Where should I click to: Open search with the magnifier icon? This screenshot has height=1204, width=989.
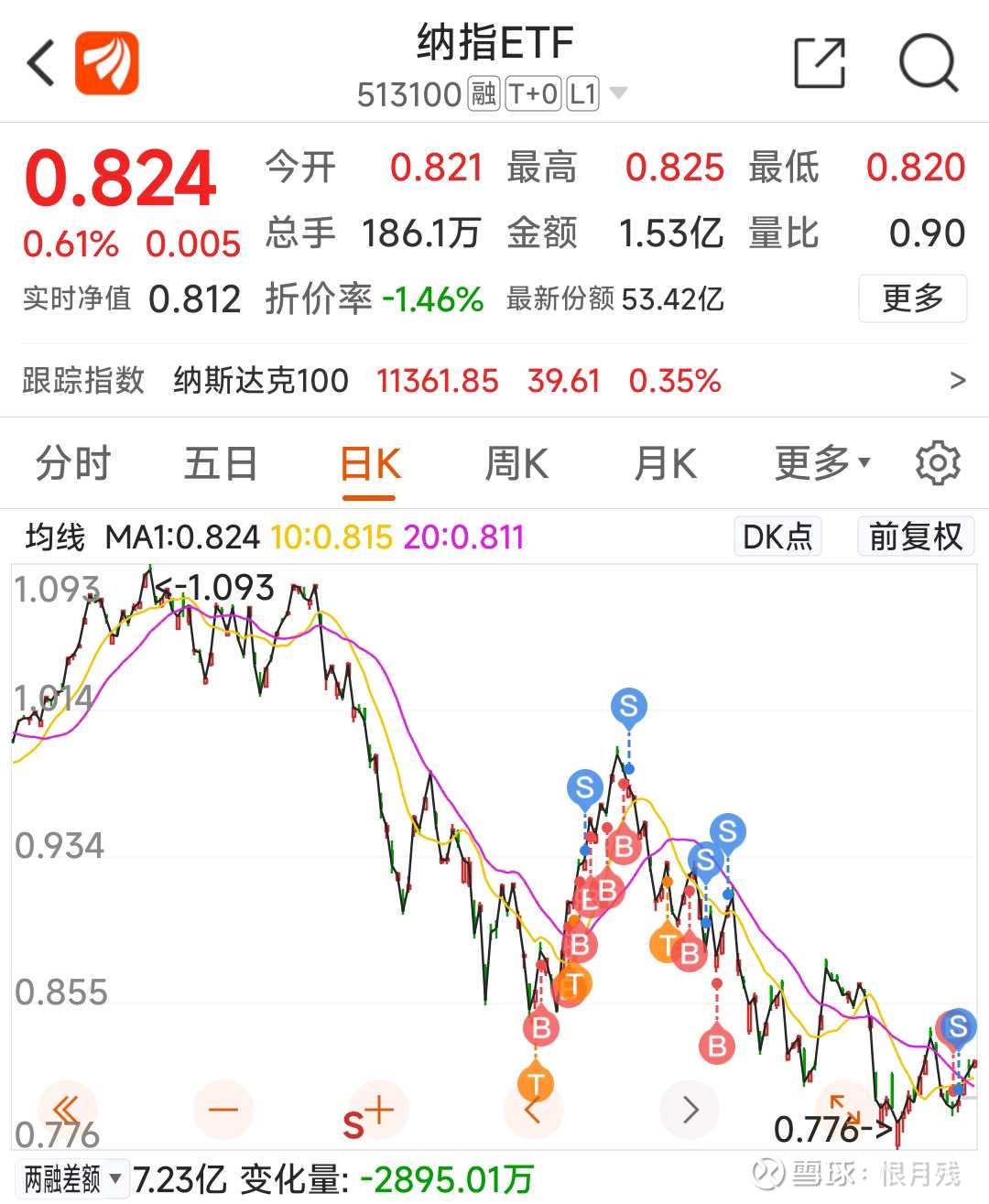pyautogui.click(x=929, y=62)
